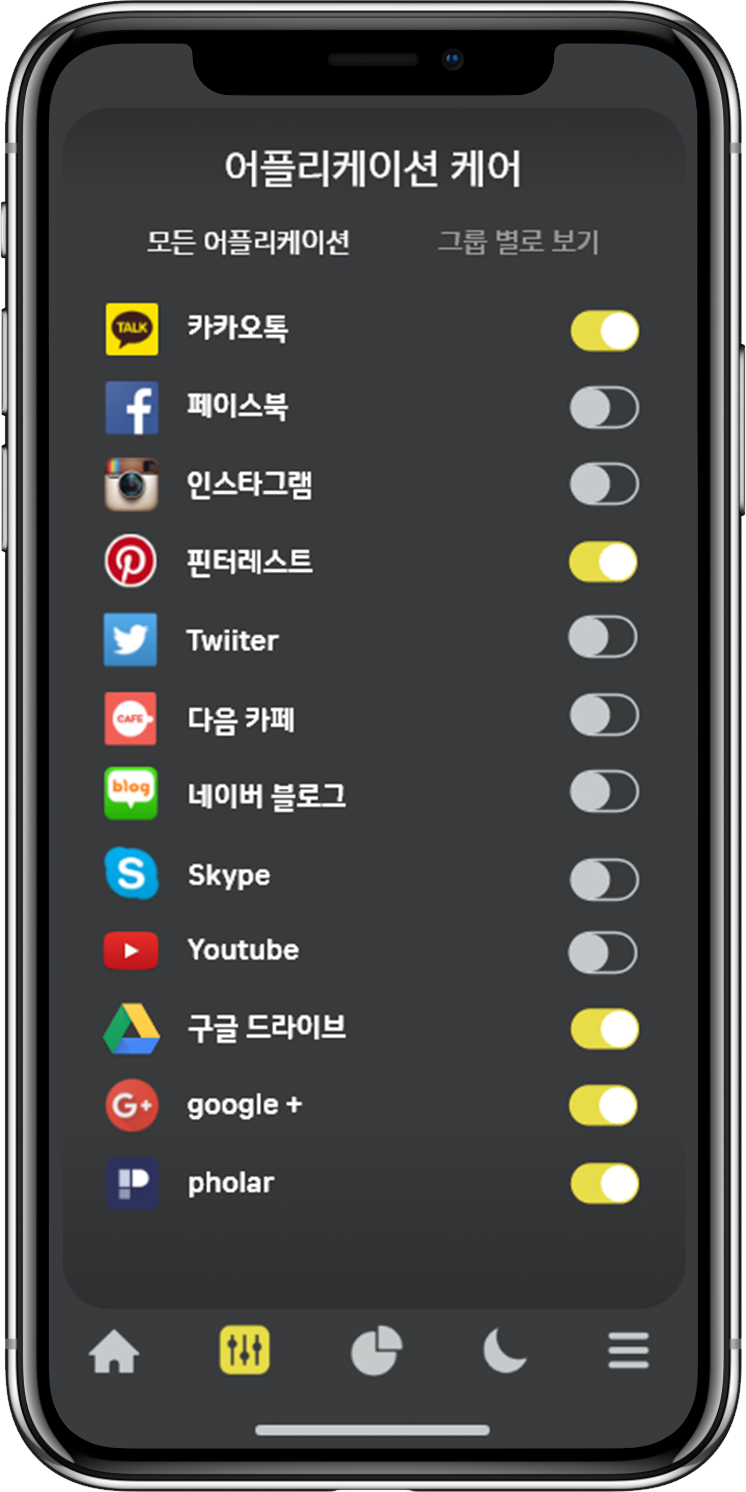This screenshot has height=1492, width=746.
Task: Turn off the 카카오톡 switch
Action: [604, 331]
